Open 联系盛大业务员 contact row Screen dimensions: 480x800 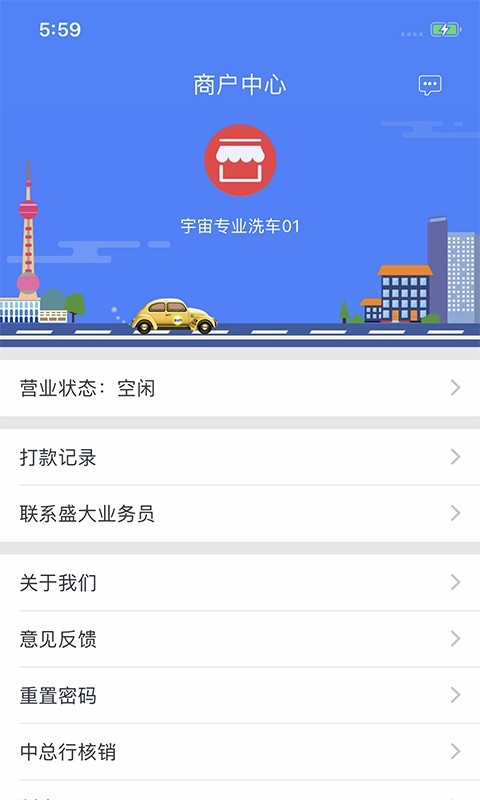coord(240,513)
